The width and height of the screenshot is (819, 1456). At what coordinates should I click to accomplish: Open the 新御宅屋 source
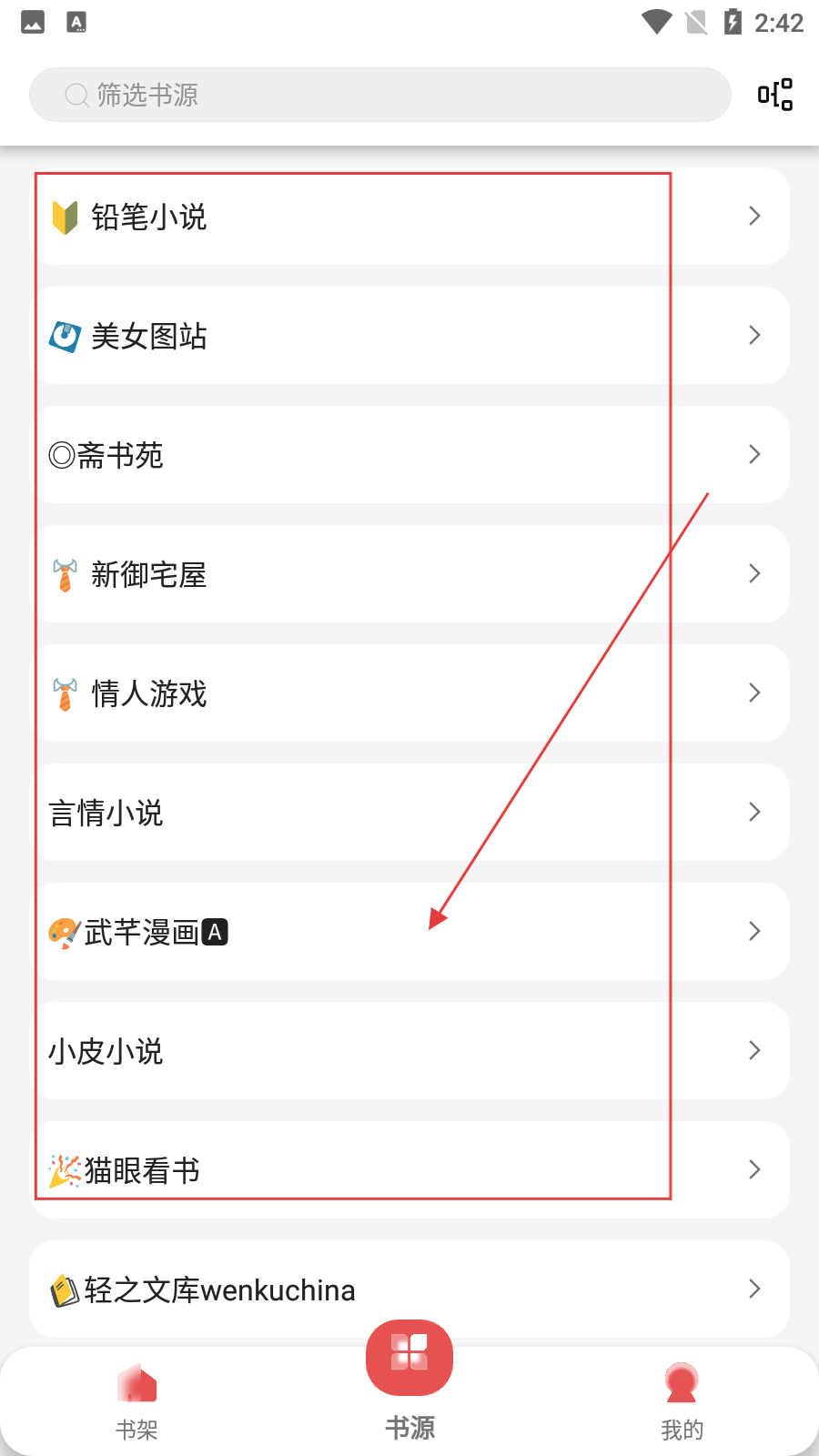click(409, 574)
